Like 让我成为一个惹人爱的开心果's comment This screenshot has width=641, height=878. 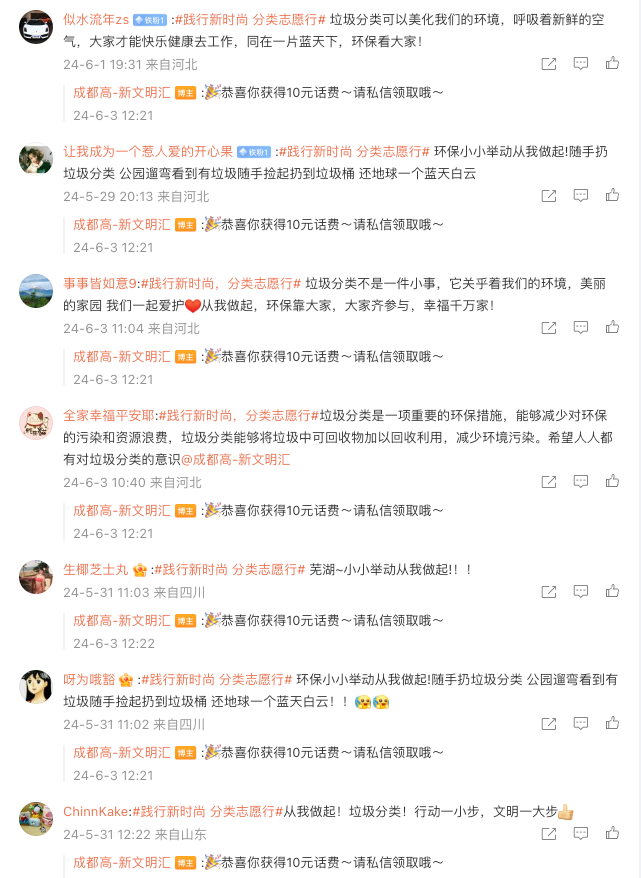click(612, 196)
